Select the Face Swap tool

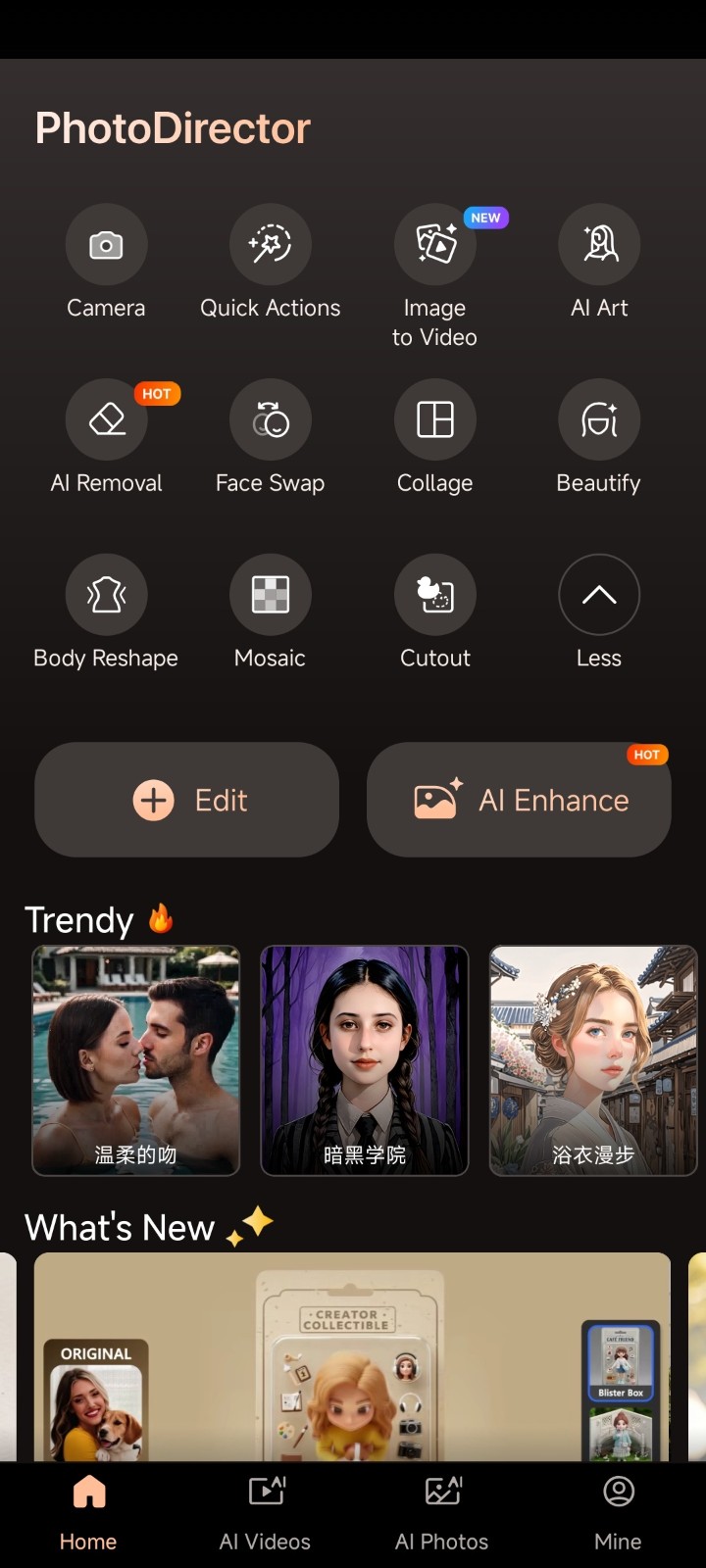(270, 419)
